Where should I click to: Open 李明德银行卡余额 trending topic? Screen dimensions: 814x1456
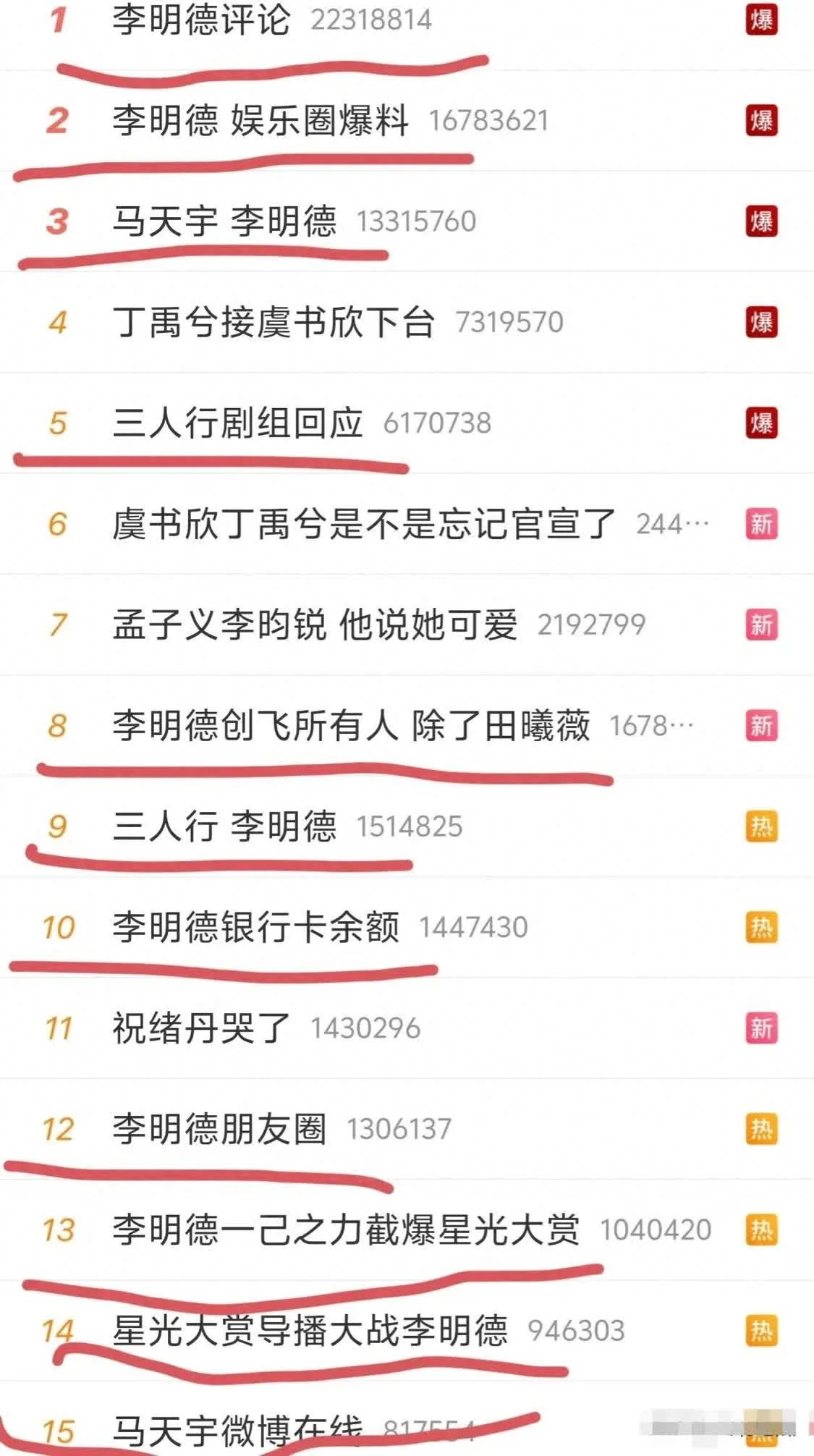(255, 928)
